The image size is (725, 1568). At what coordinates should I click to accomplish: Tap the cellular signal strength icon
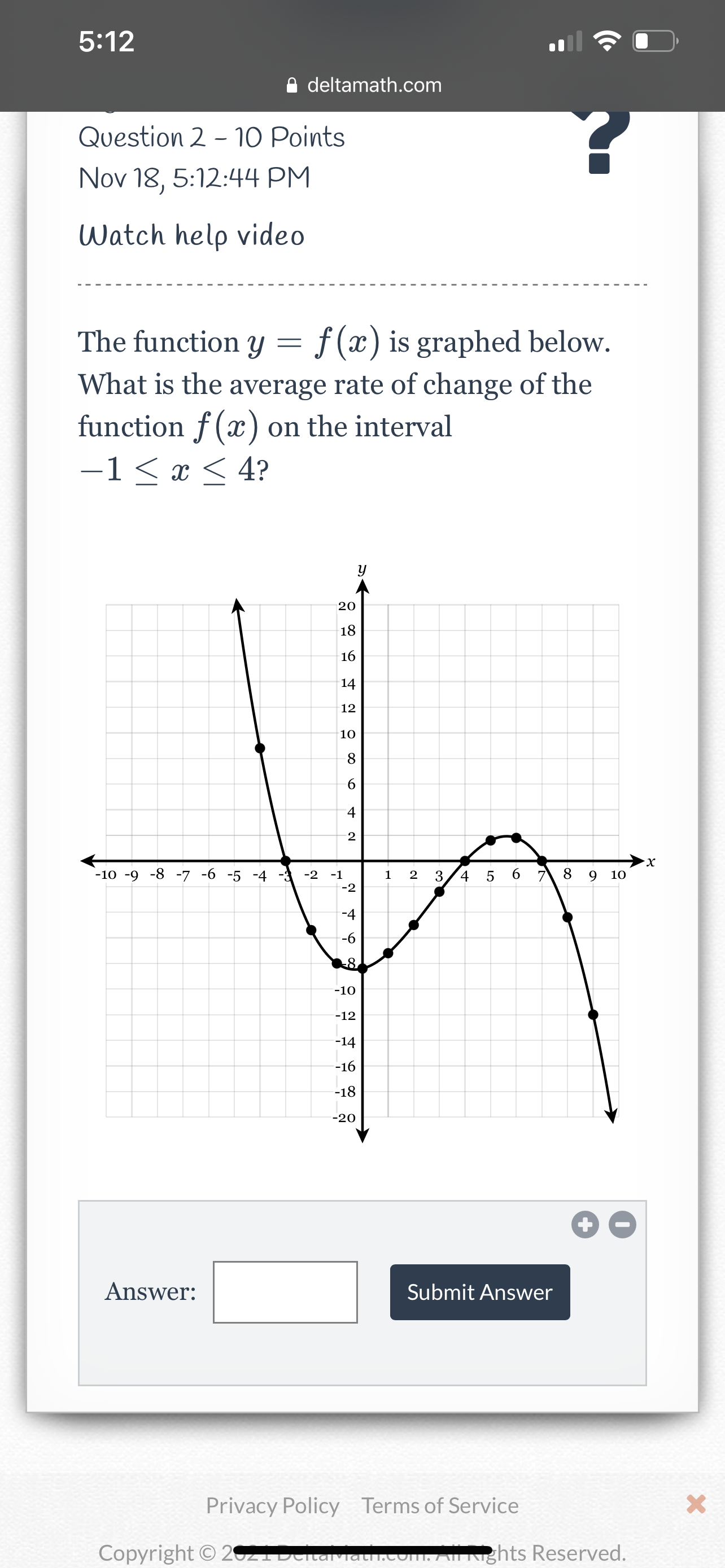coord(566,41)
